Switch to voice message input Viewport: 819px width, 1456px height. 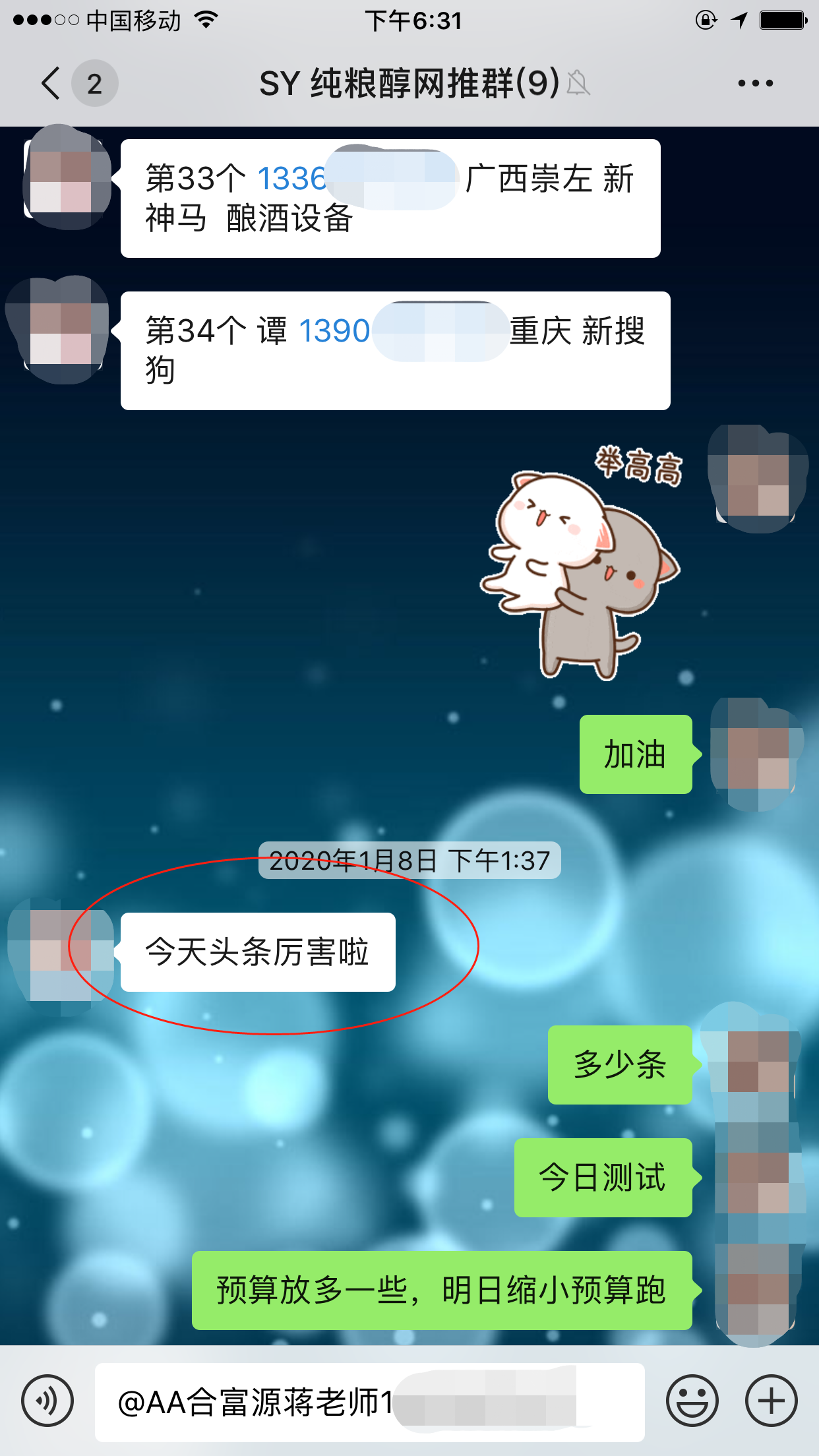click(47, 1401)
